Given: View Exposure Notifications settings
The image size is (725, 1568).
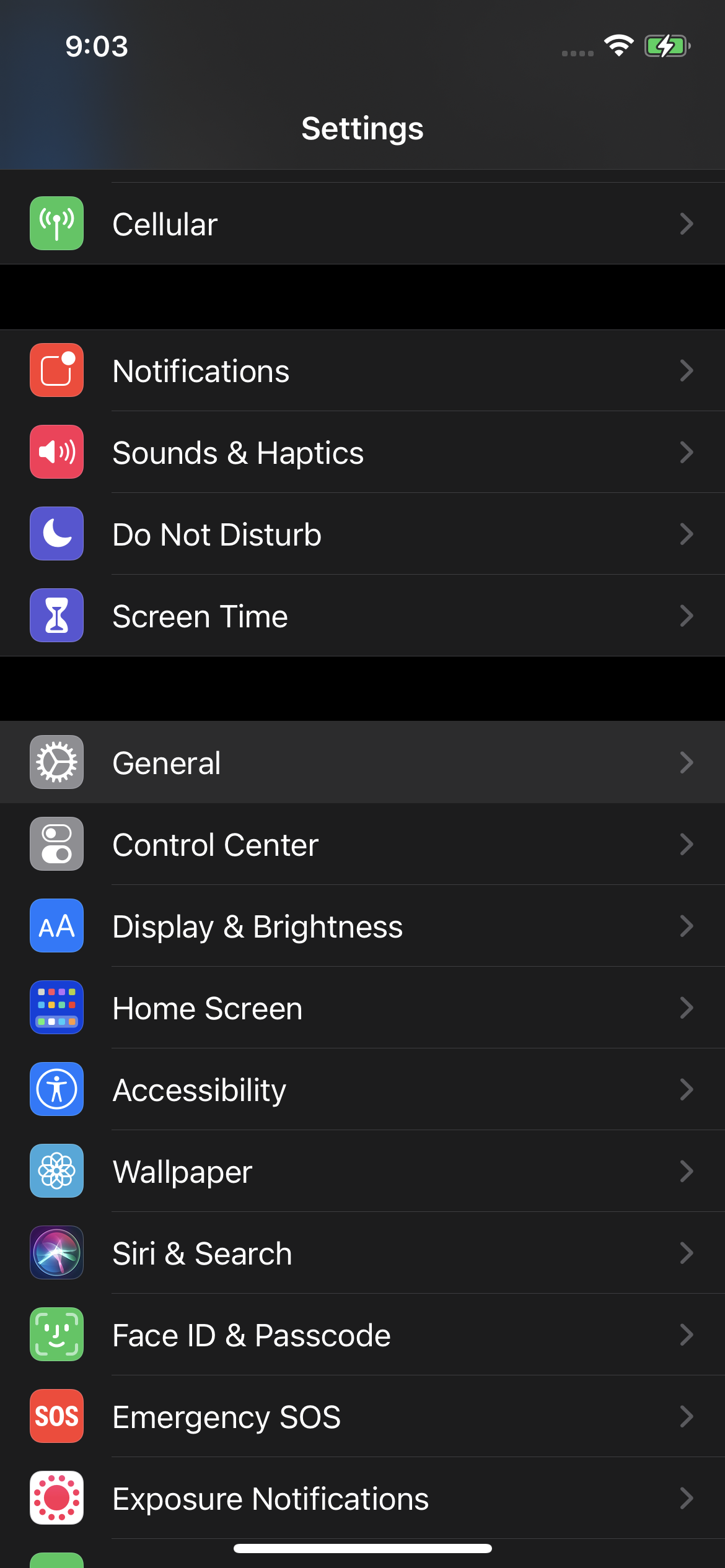Looking at the screenshot, I should coord(362,1498).
